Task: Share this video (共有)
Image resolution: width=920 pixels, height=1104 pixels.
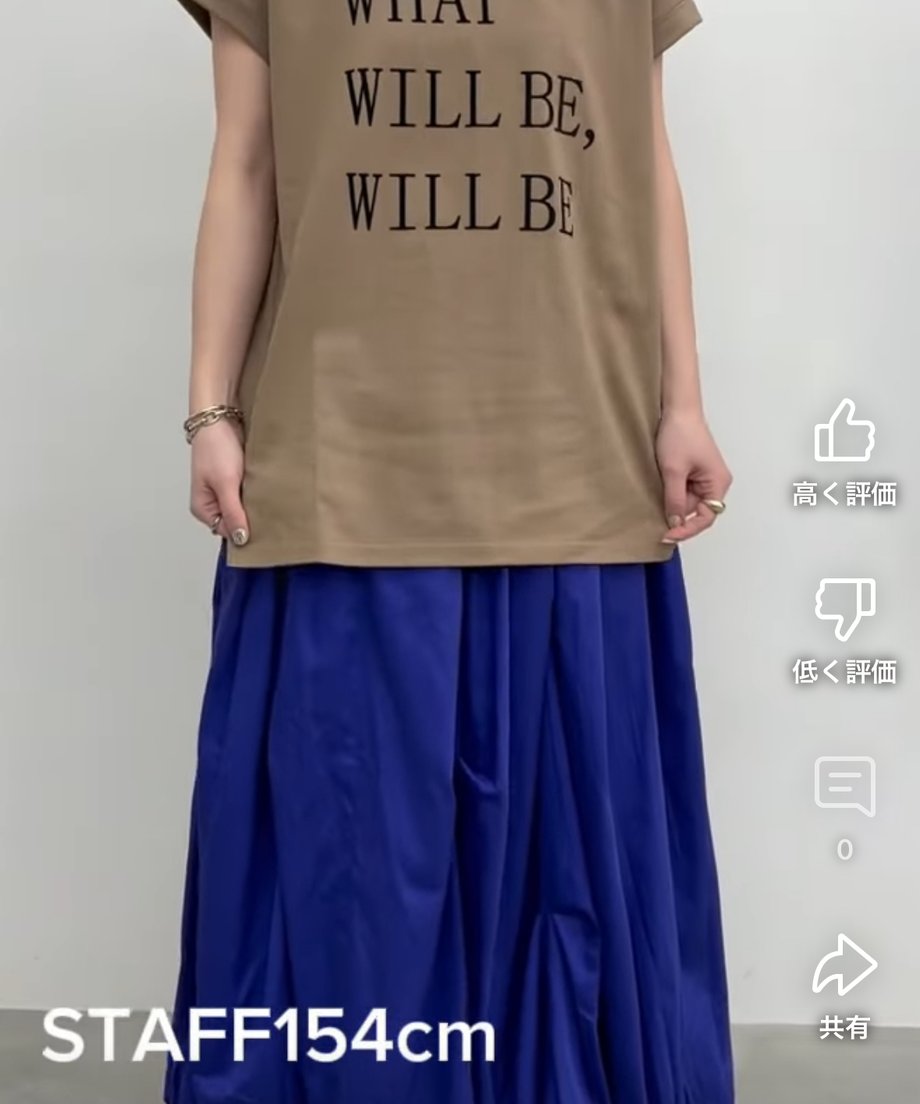Action: point(844,966)
